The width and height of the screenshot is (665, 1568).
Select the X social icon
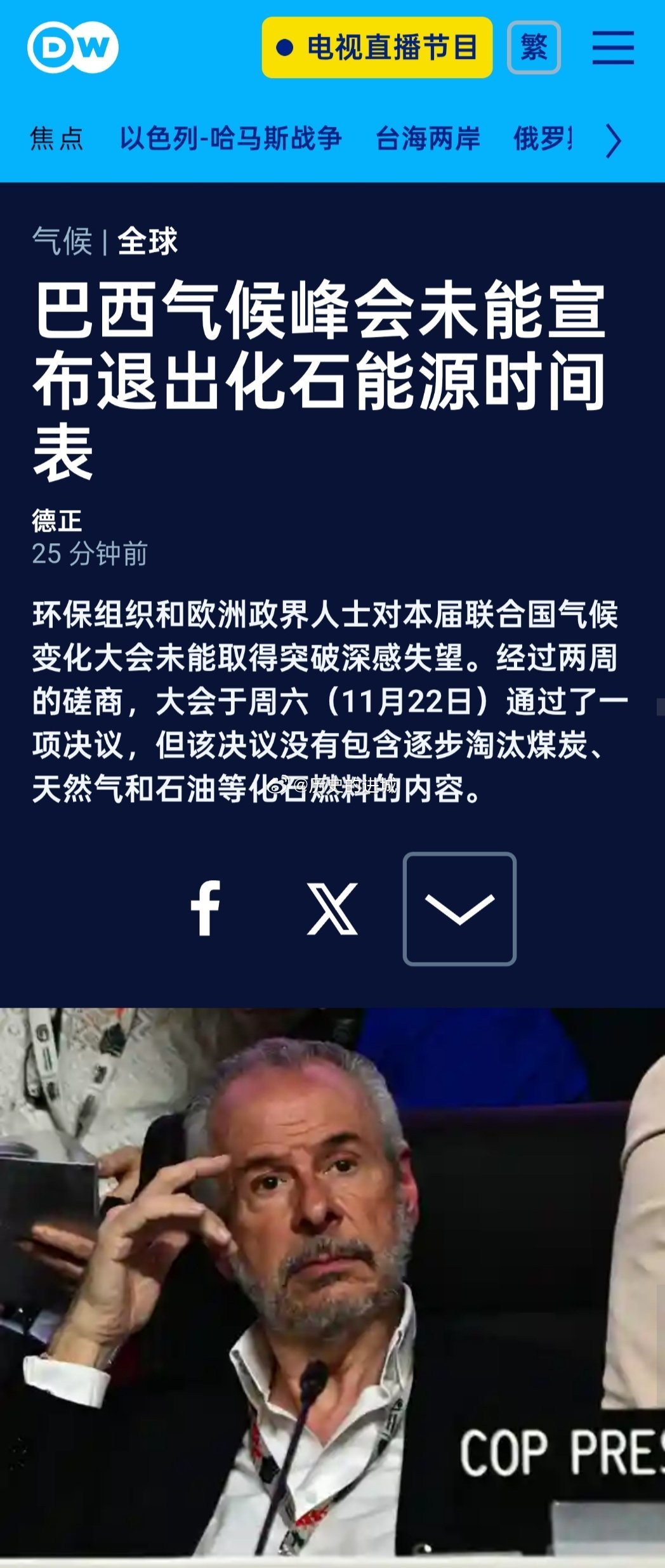coord(332,909)
